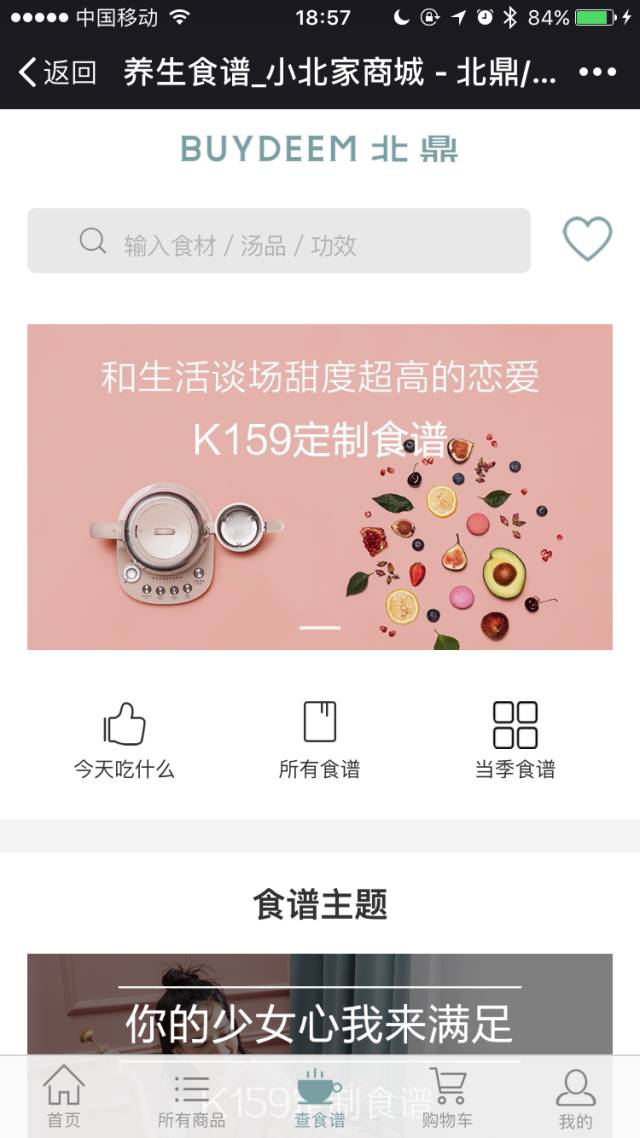Open 今天吃什么 recommendations

[x=124, y=740]
